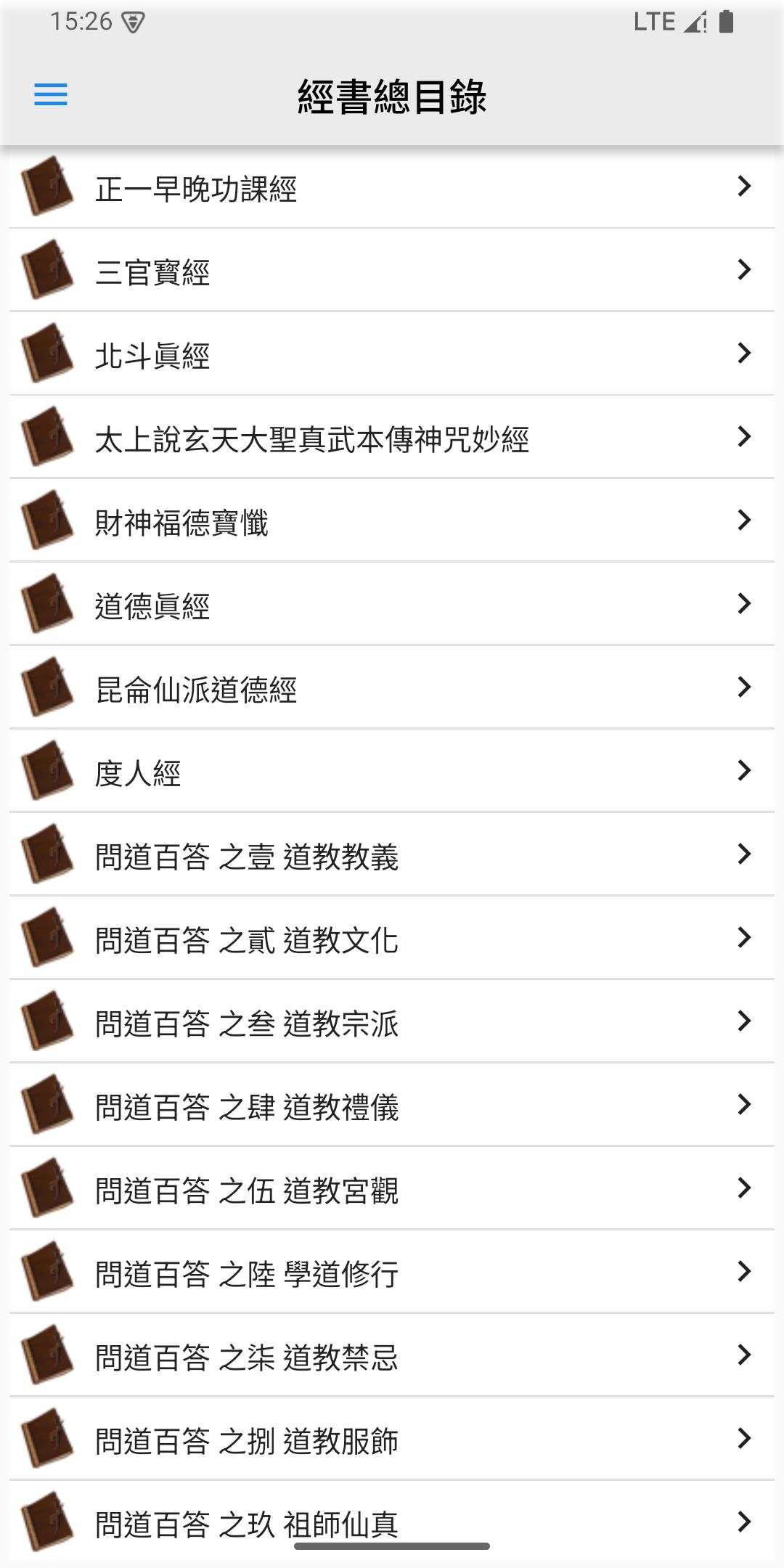Viewport: 784px width, 1568px height.
Task: Open 正一早晚功課經 scripture
Action: point(392,188)
